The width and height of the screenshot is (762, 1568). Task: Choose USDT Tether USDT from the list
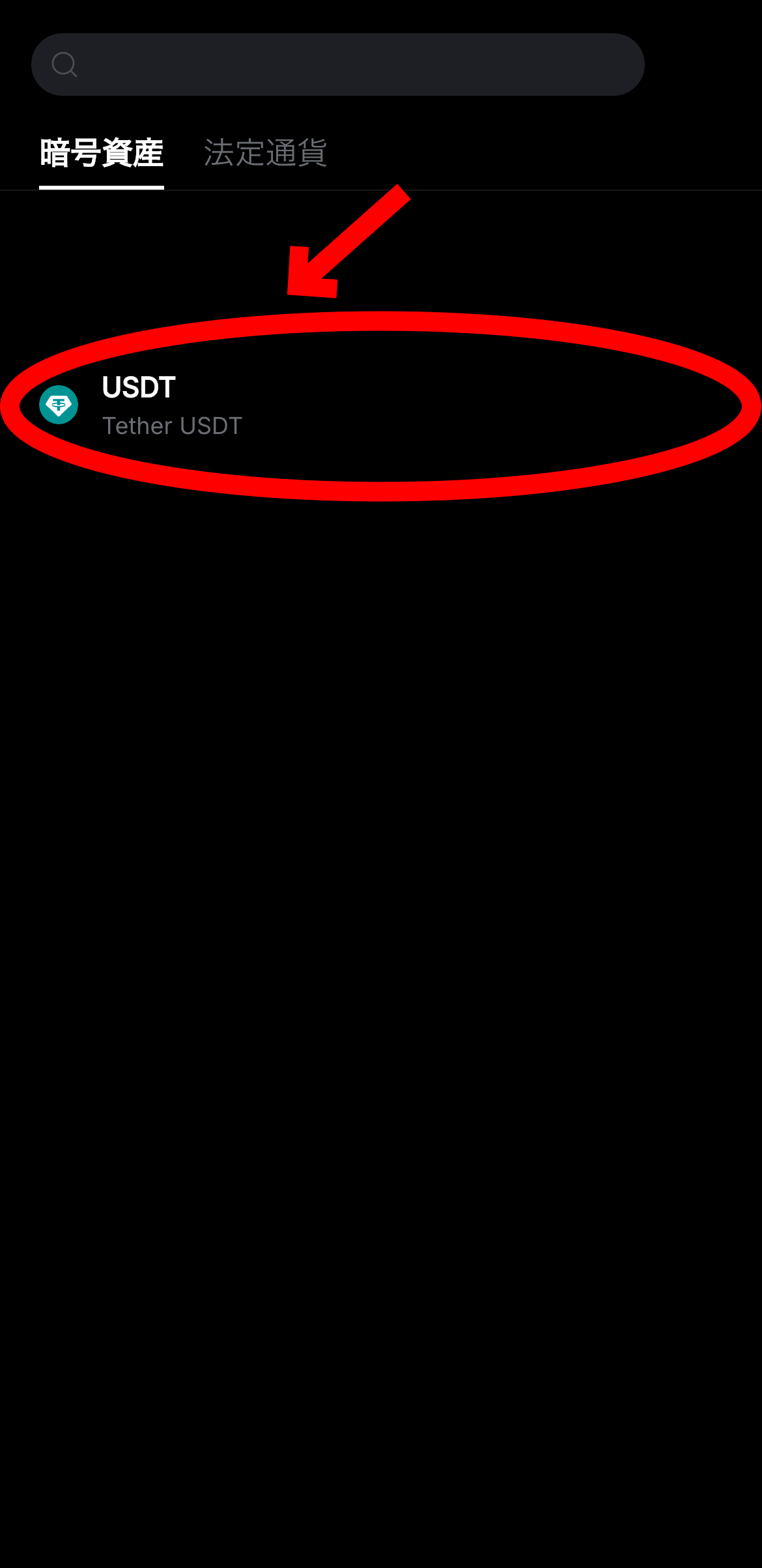172,405
